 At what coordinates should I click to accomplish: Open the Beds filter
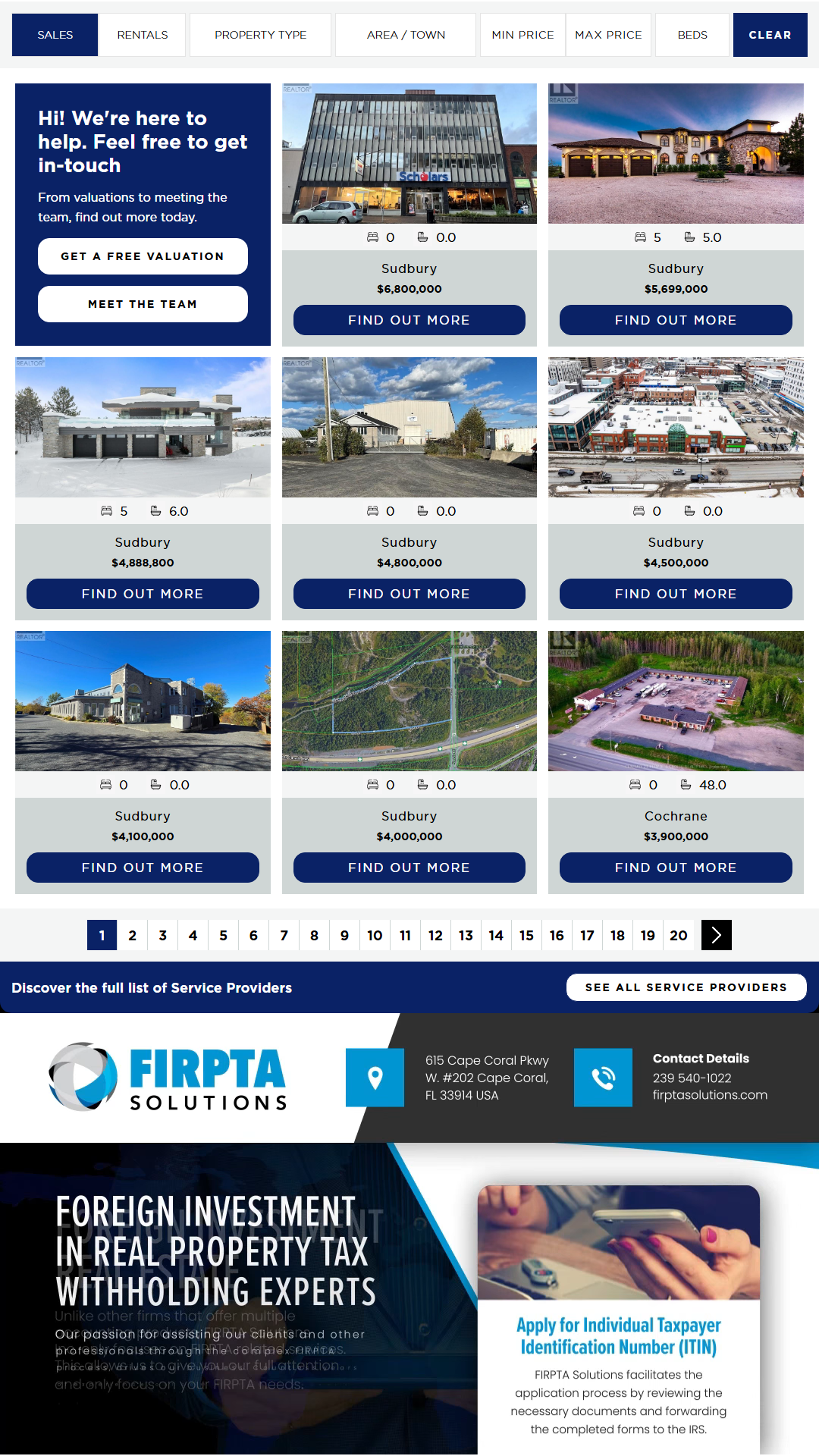692,35
